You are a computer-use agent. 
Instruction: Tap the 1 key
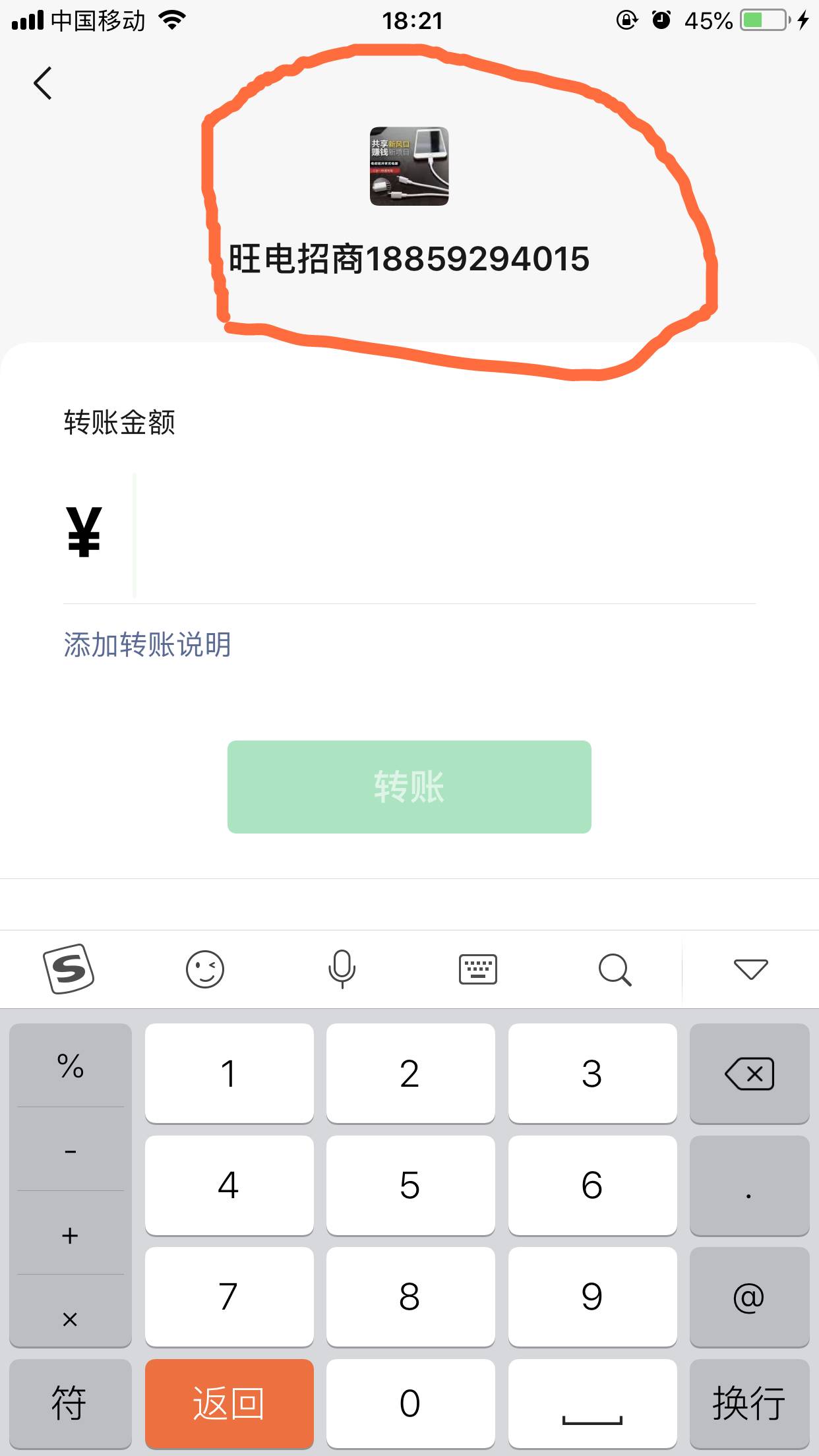[x=229, y=1074]
